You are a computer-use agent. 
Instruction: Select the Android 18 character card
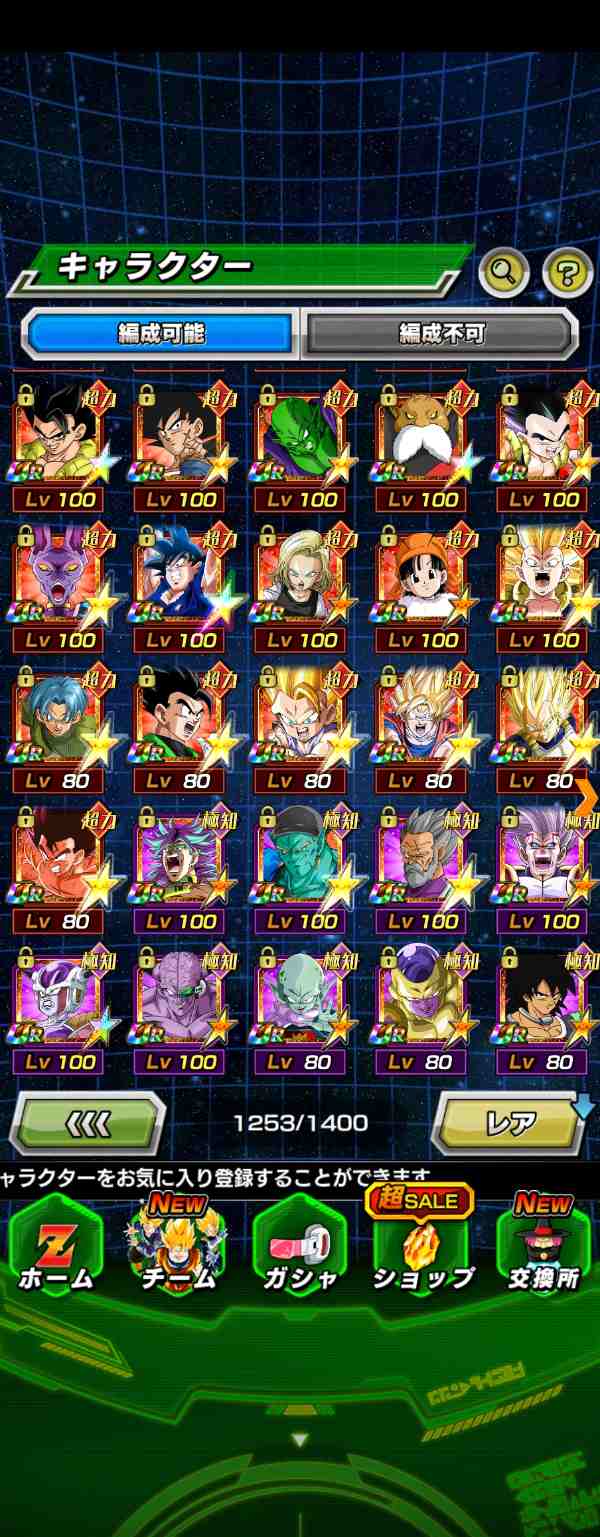(301, 585)
